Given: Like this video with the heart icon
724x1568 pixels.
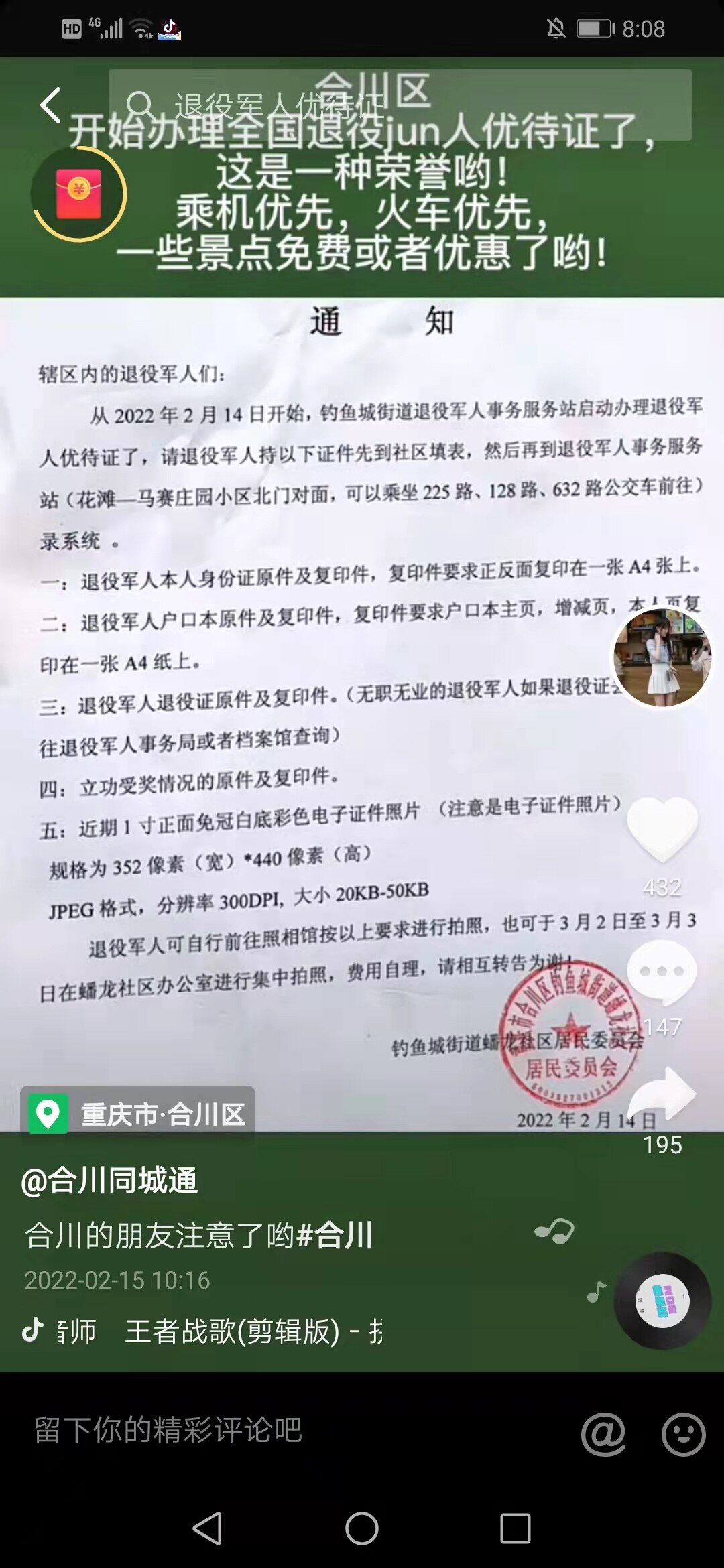Looking at the screenshot, I should coord(662,829).
